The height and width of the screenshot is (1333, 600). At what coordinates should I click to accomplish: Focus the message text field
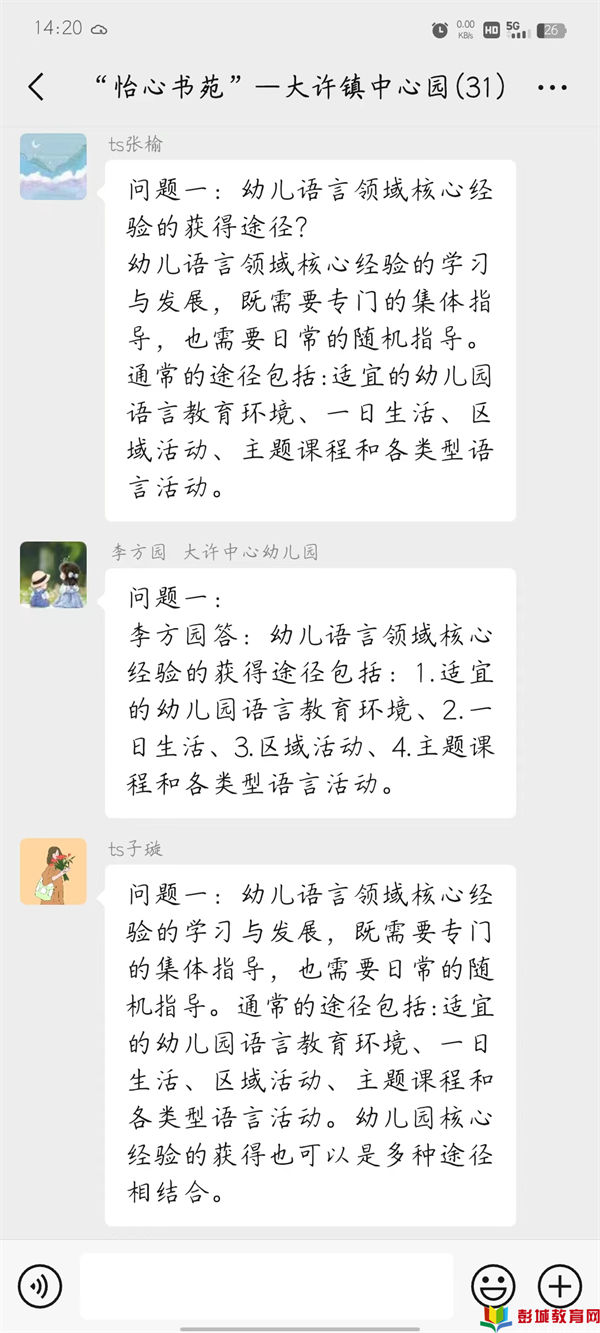tap(266, 1286)
